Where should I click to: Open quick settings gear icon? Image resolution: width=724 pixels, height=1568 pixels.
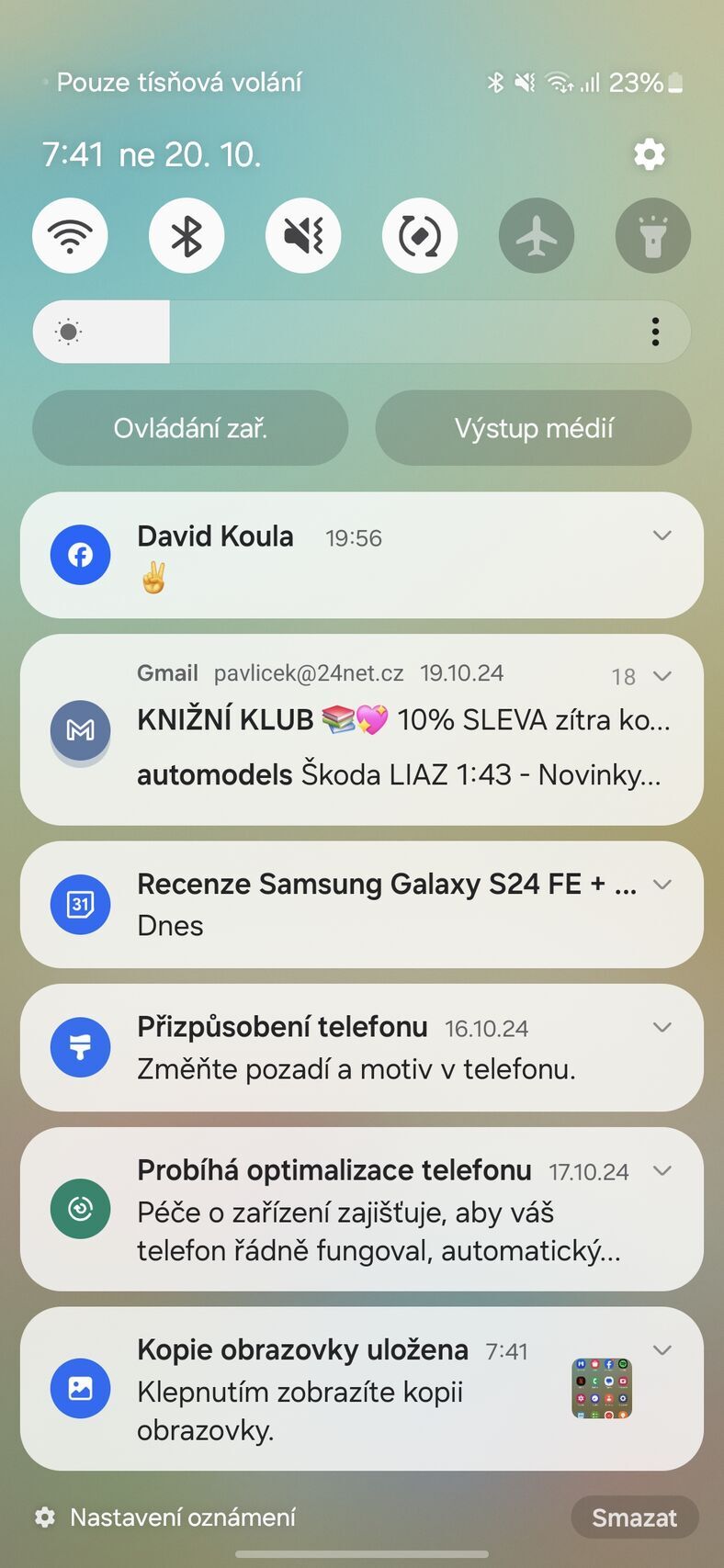[x=650, y=154]
